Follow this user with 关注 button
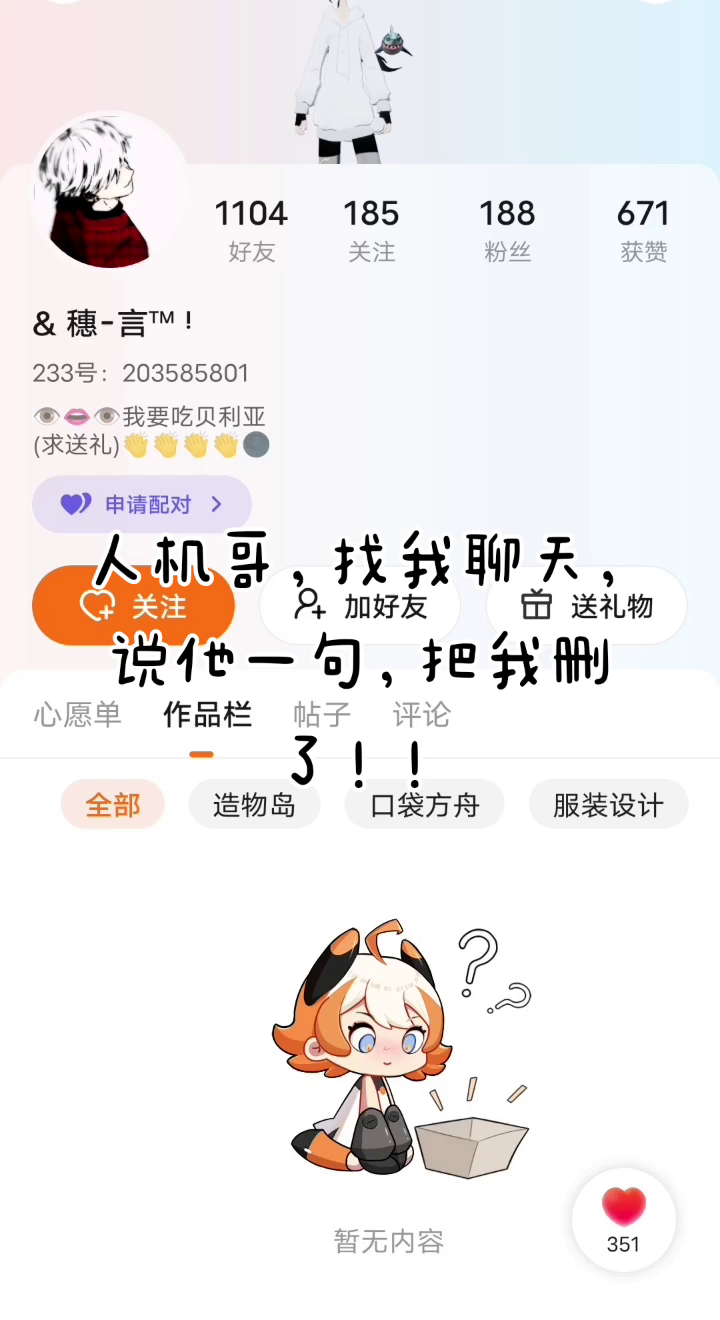720x1320 pixels. tap(133, 606)
